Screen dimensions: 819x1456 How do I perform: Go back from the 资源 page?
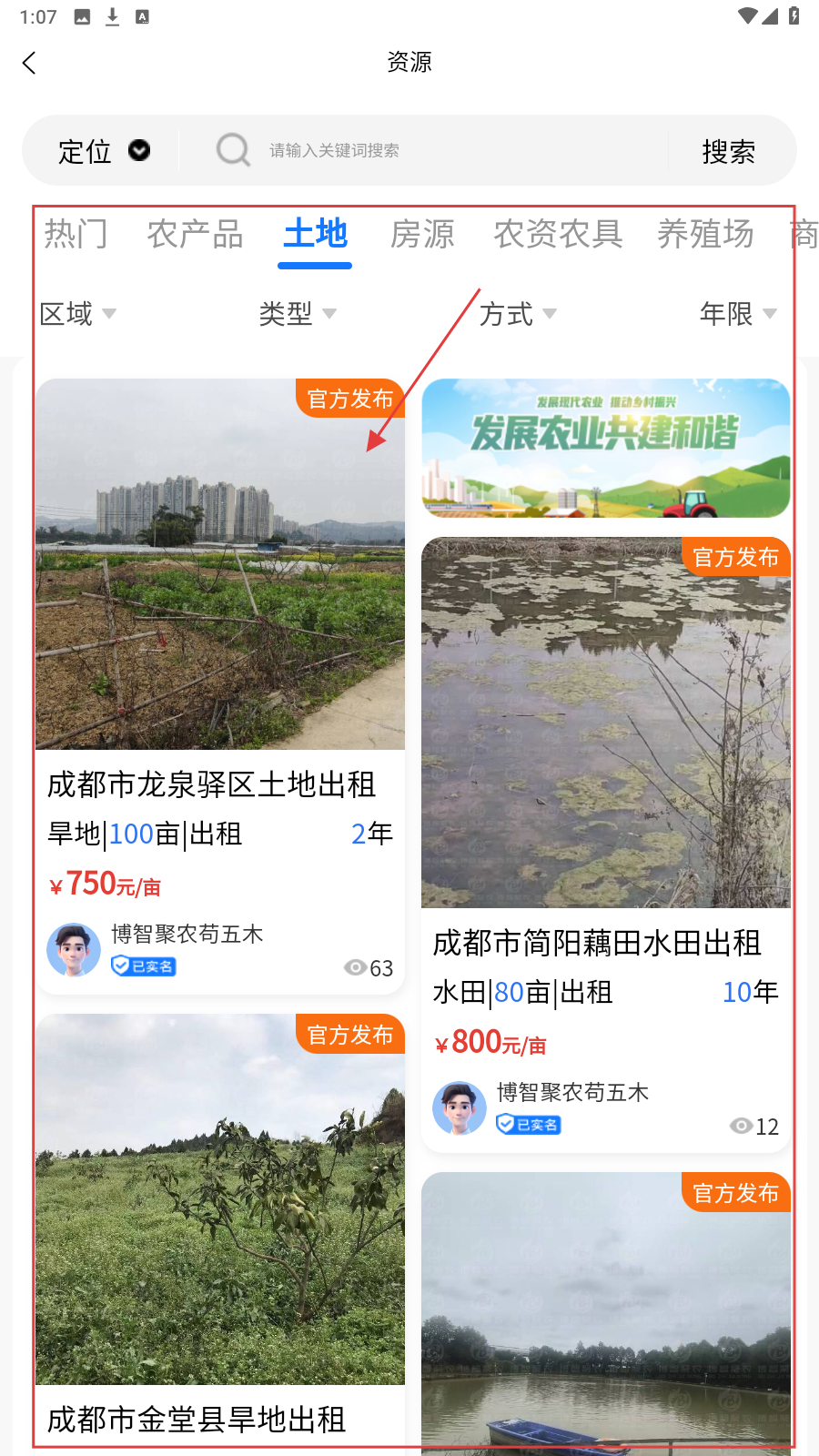[29, 63]
